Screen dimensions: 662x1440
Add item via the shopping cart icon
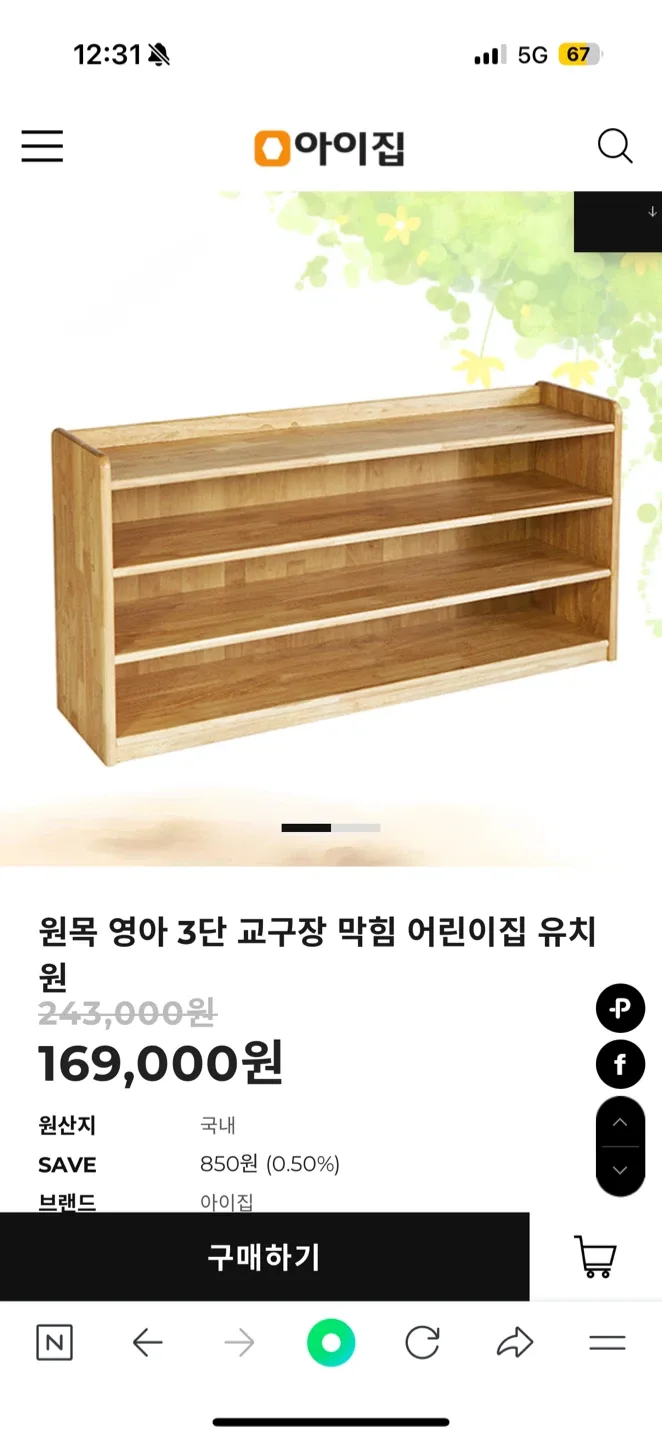point(595,1256)
